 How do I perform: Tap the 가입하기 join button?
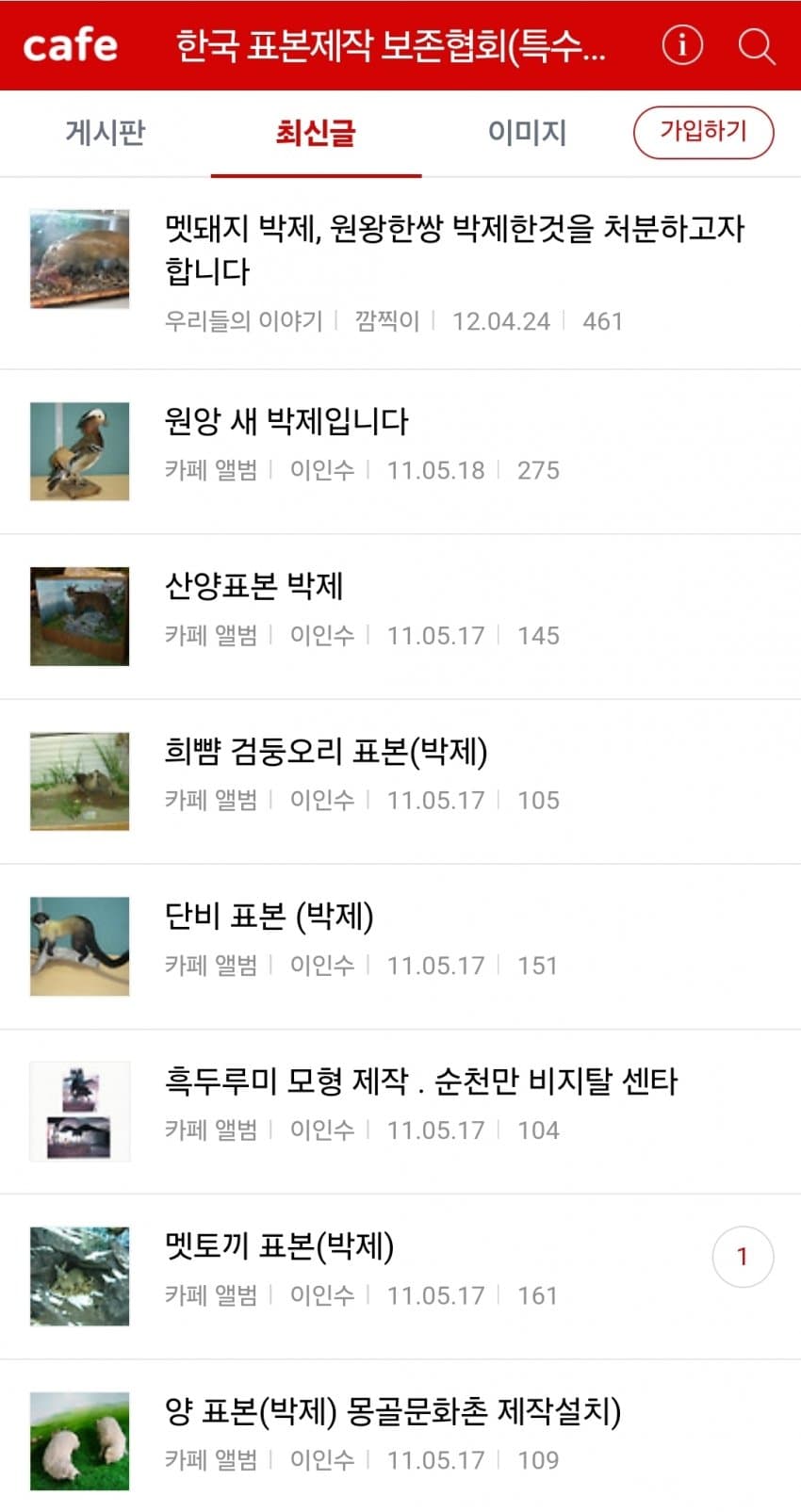(703, 132)
